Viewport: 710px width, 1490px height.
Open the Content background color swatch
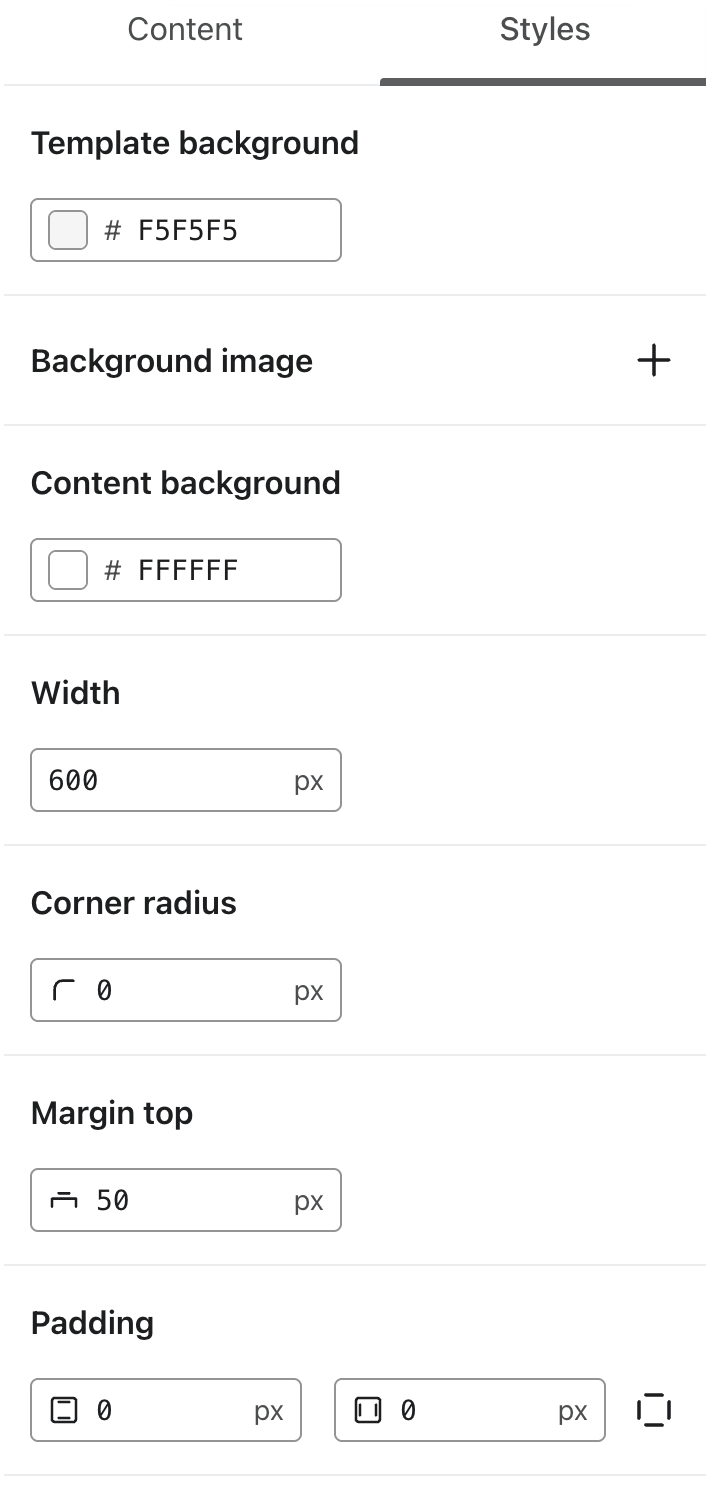pyautogui.click(x=68, y=571)
